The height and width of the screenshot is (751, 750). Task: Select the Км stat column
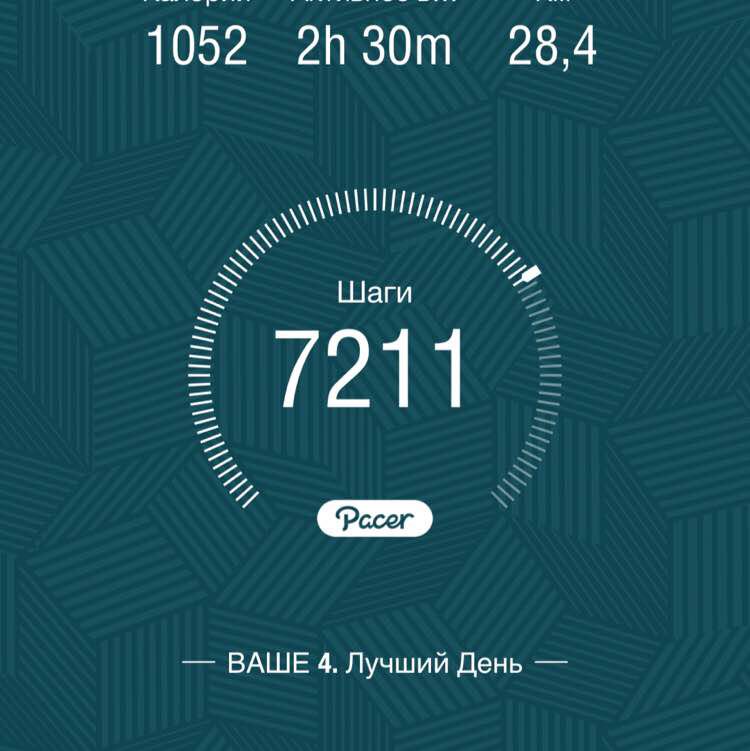[x=553, y=30]
